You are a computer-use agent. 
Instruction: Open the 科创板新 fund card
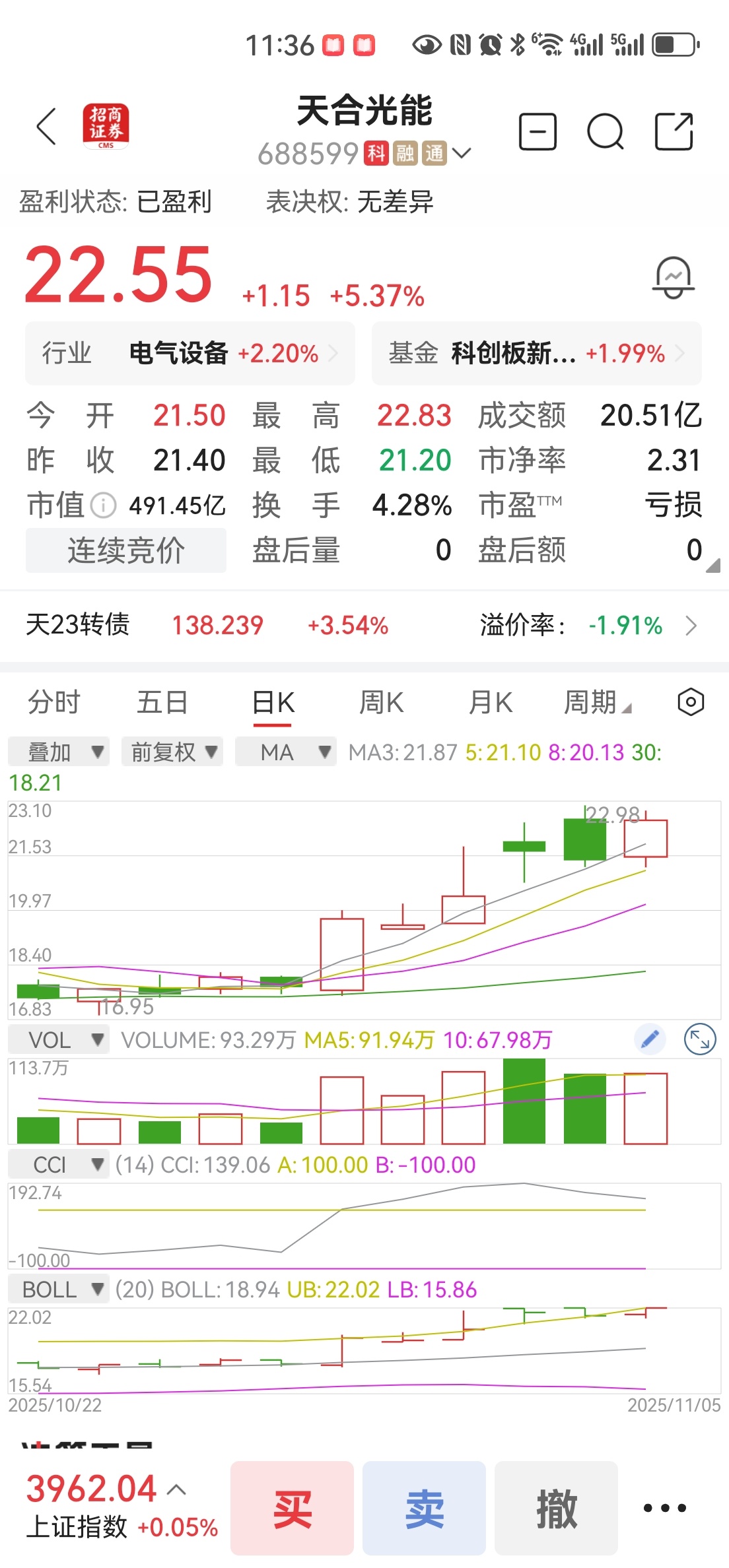(x=536, y=354)
